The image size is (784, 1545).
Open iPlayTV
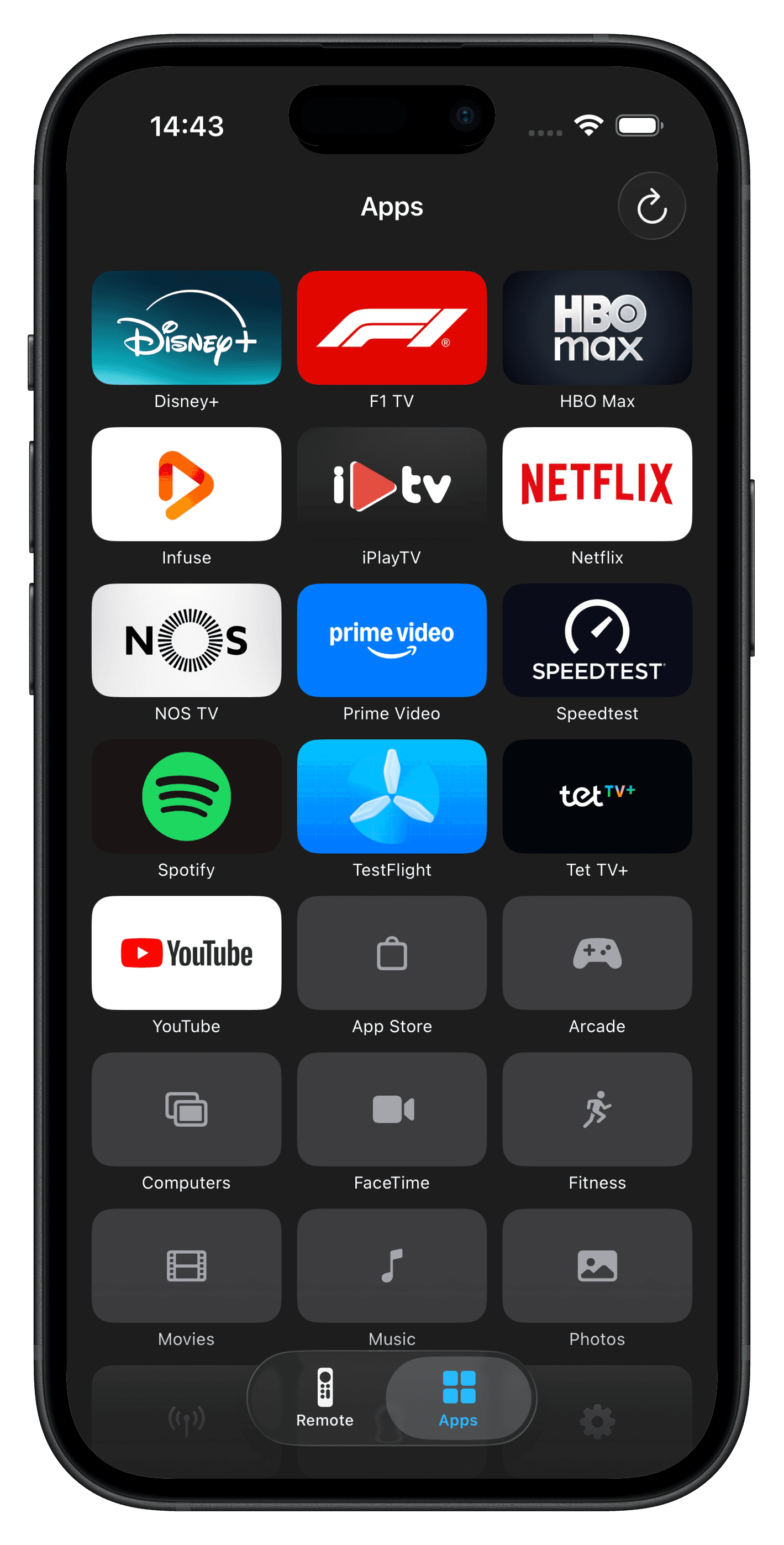click(x=392, y=484)
